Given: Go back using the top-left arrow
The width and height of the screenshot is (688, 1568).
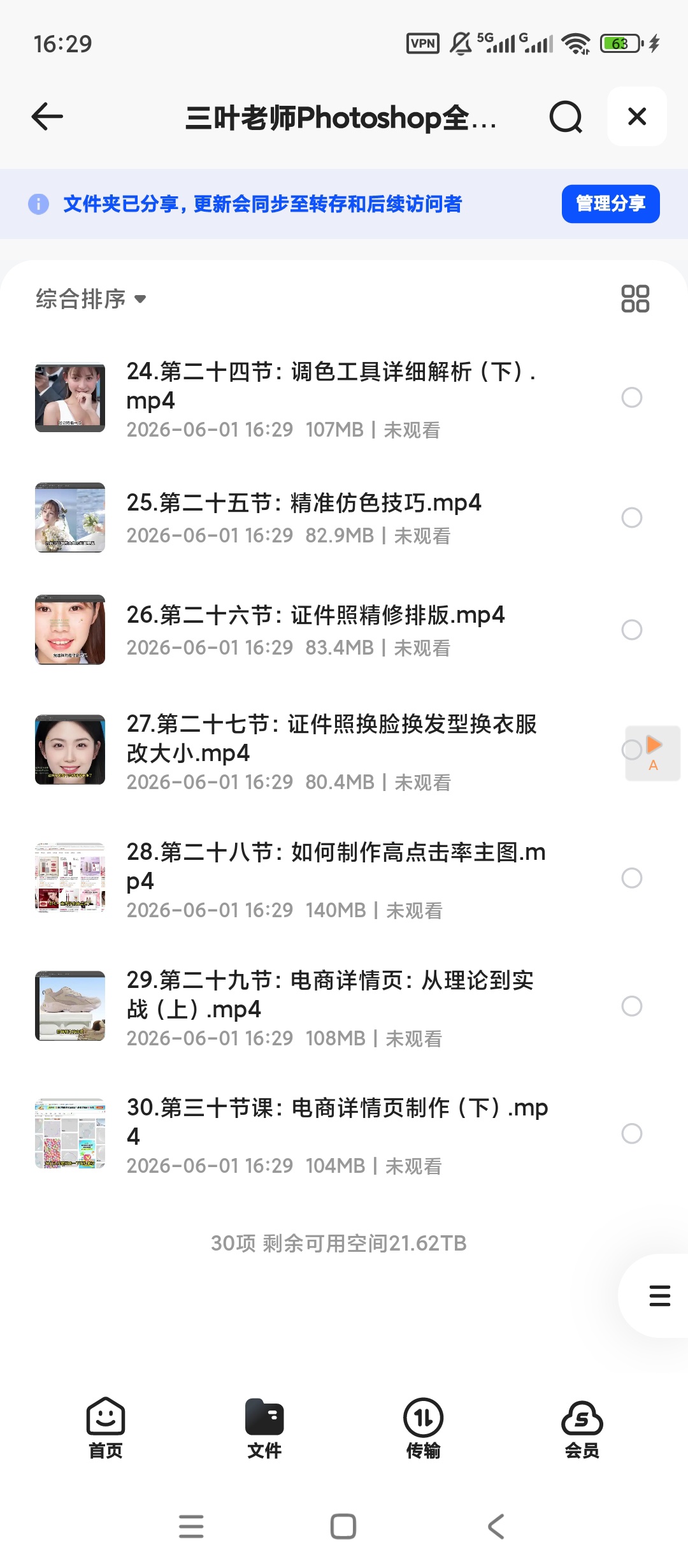Looking at the screenshot, I should pyautogui.click(x=47, y=117).
